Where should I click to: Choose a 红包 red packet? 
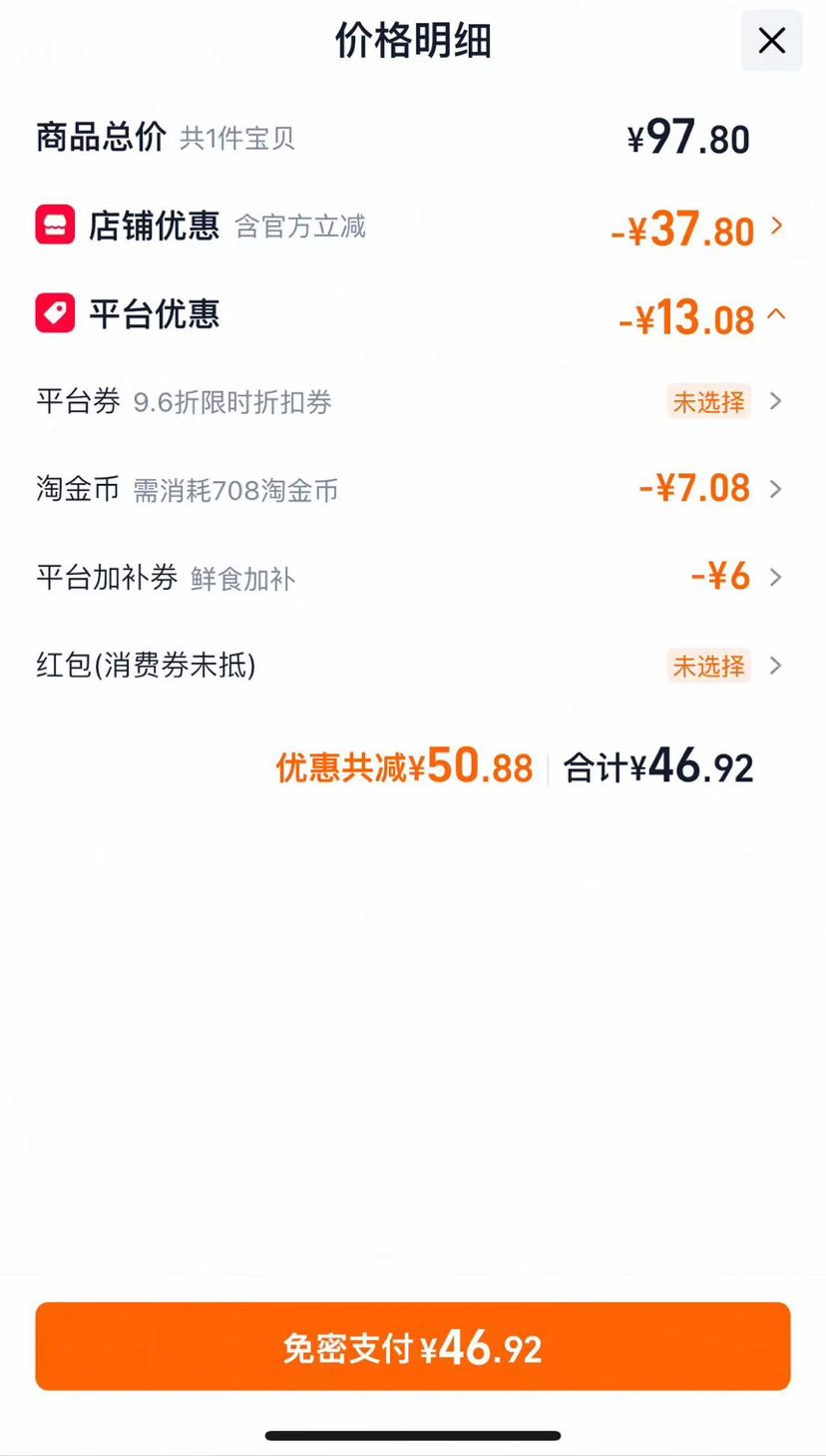(x=412, y=666)
